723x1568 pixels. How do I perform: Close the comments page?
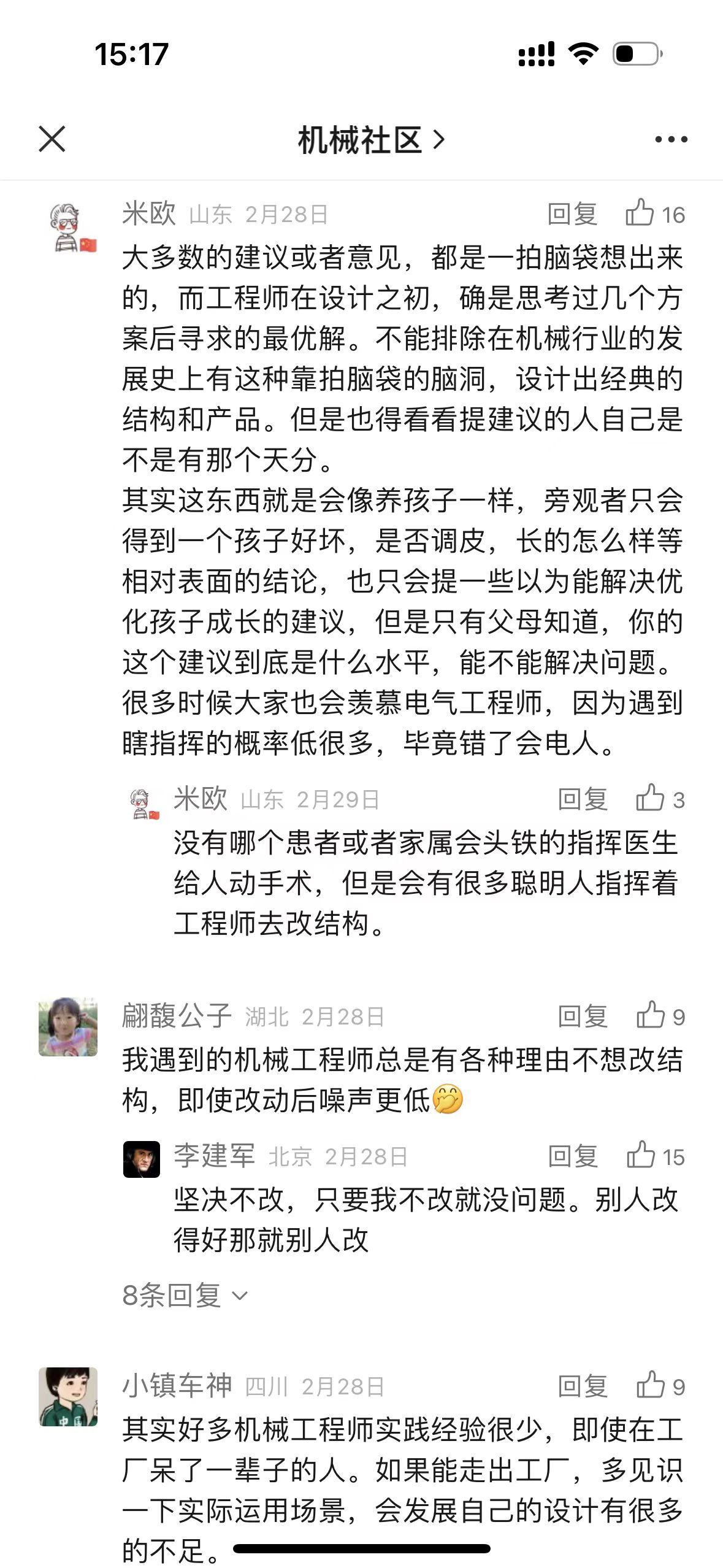point(52,139)
